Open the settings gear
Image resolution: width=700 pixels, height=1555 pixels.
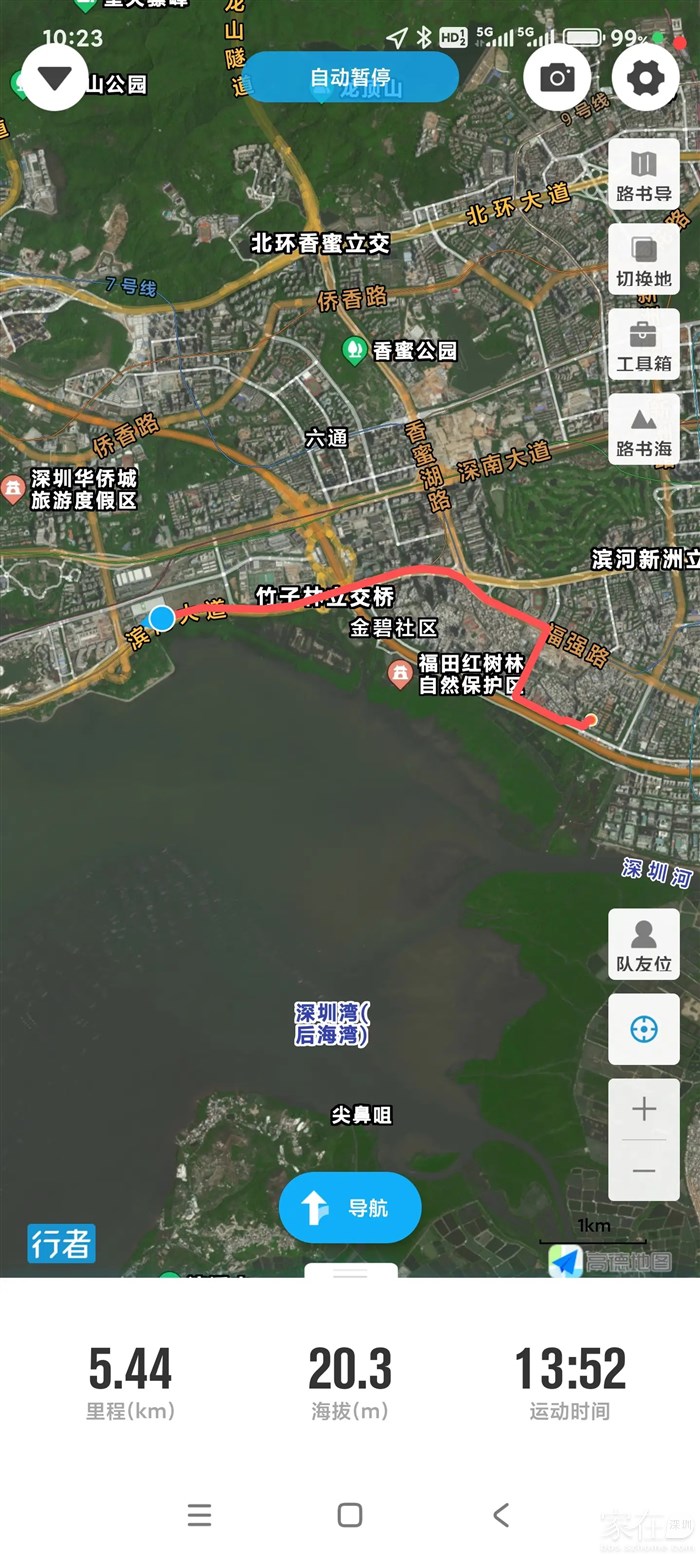pos(645,77)
